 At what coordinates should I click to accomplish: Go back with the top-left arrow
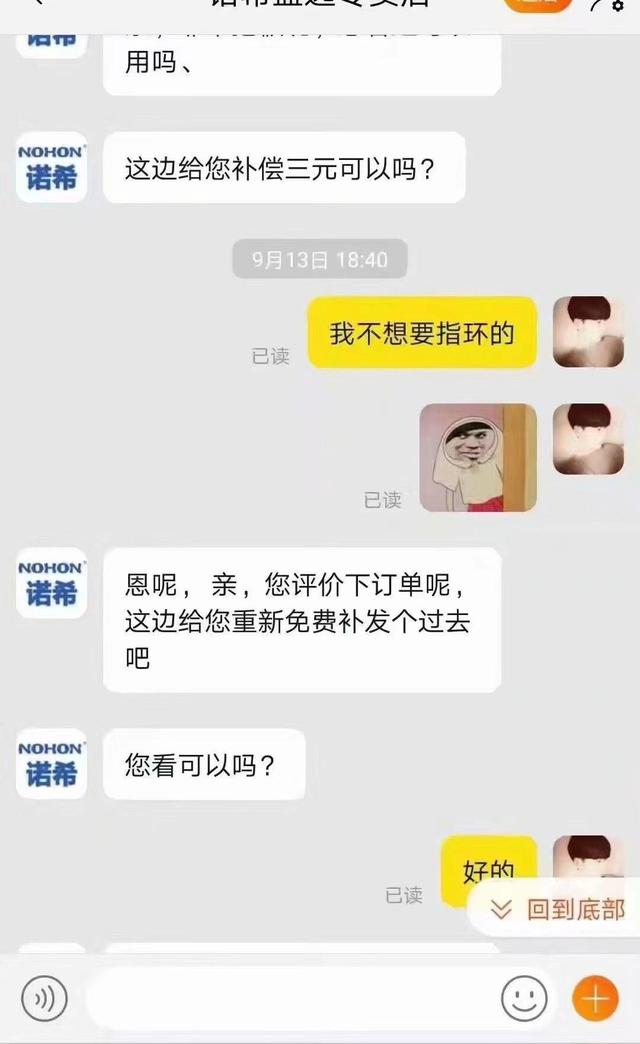point(38,4)
